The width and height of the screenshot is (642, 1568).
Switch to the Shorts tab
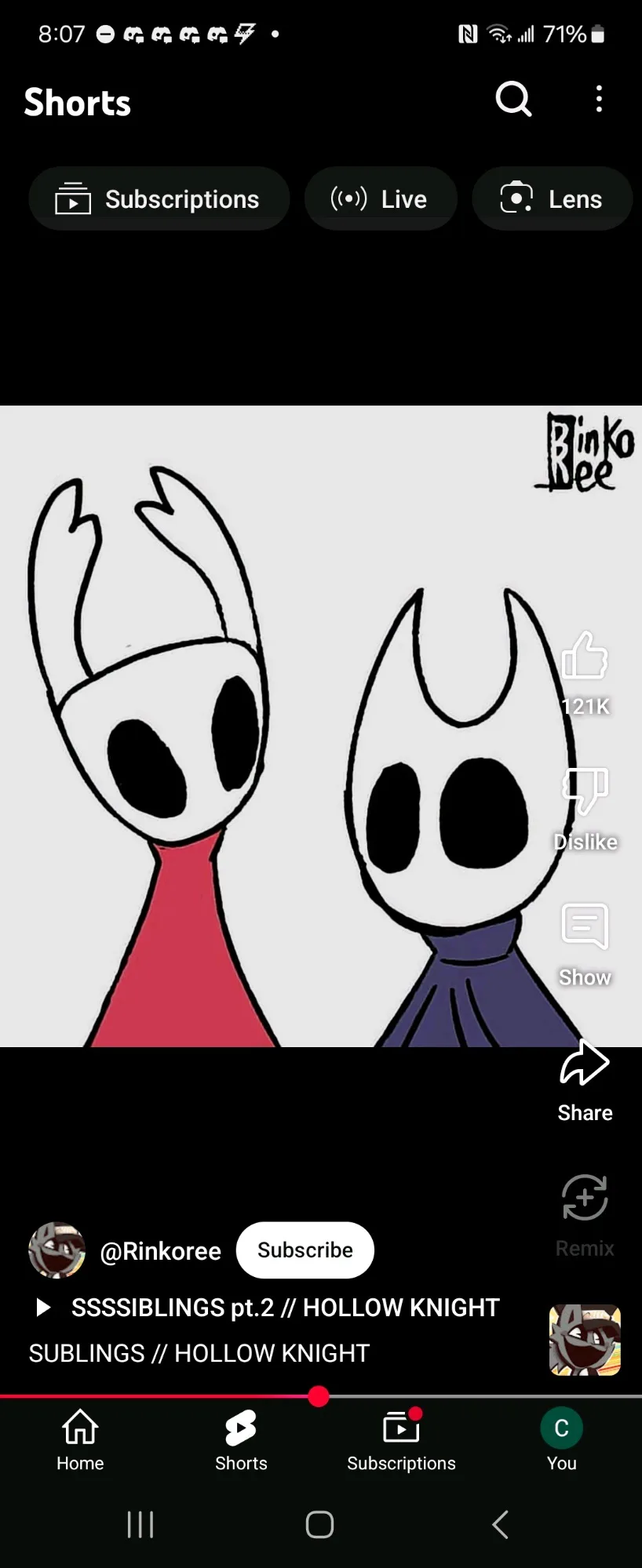tap(241, 1440)
